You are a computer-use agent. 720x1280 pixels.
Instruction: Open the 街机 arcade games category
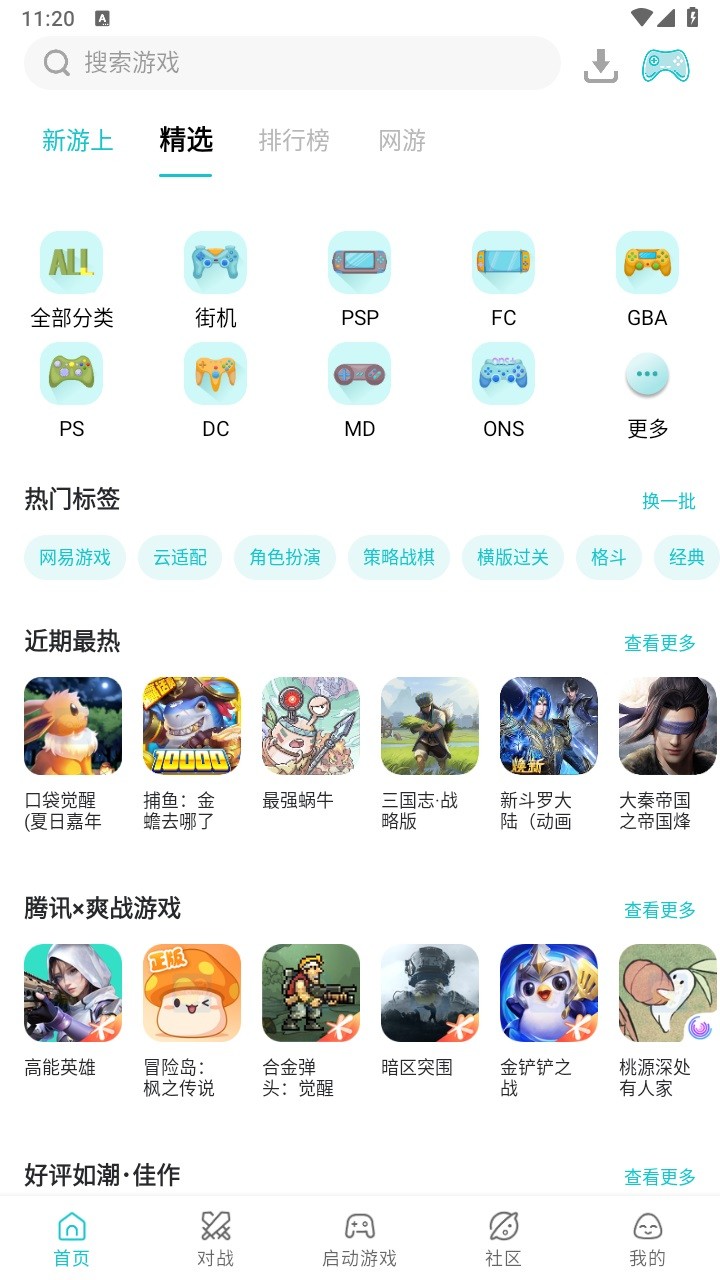[215, 262]
